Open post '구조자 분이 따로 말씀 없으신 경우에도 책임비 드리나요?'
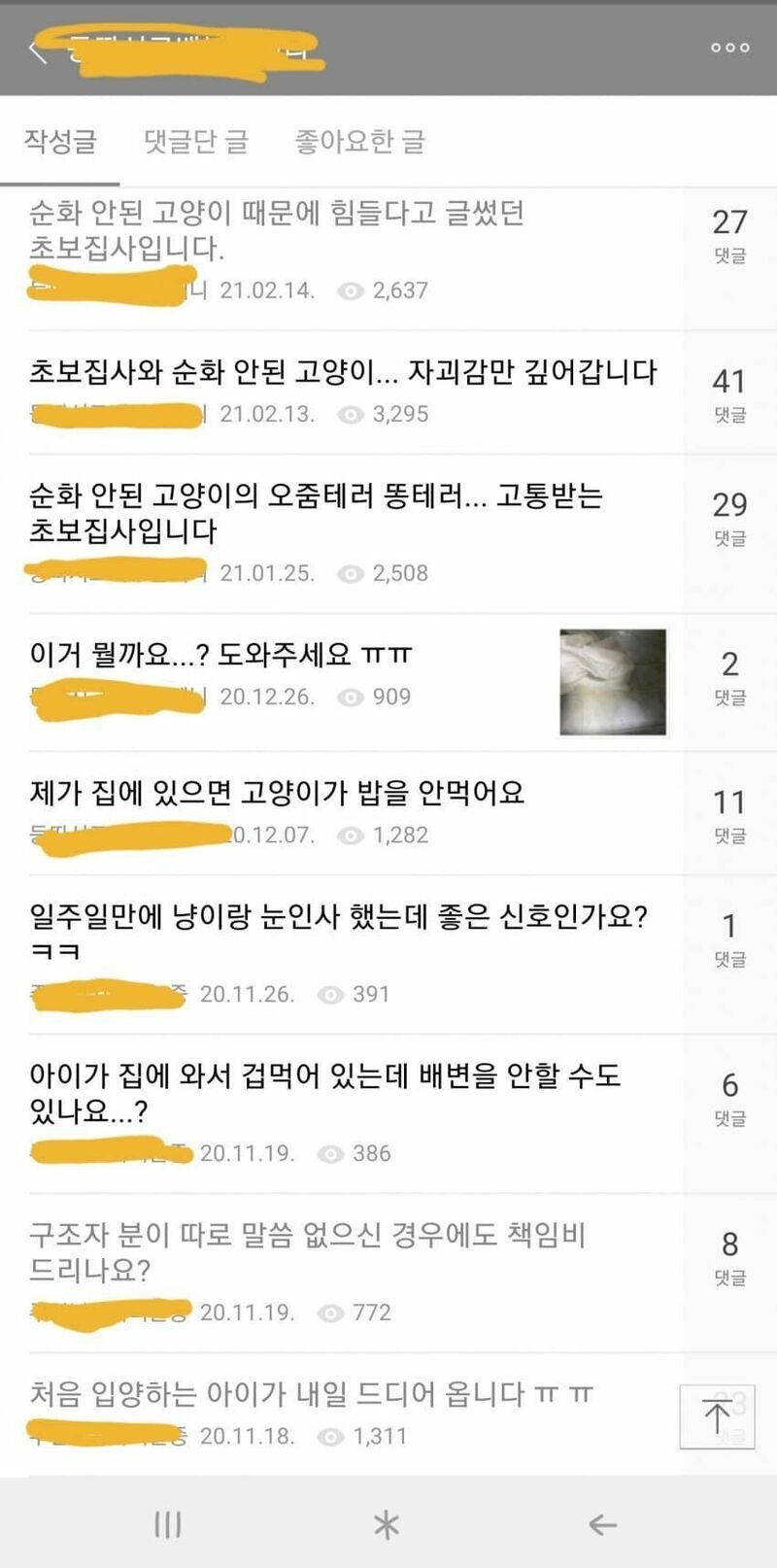Viewport: 777px width, 1568px height. (x=307, y=1251)
